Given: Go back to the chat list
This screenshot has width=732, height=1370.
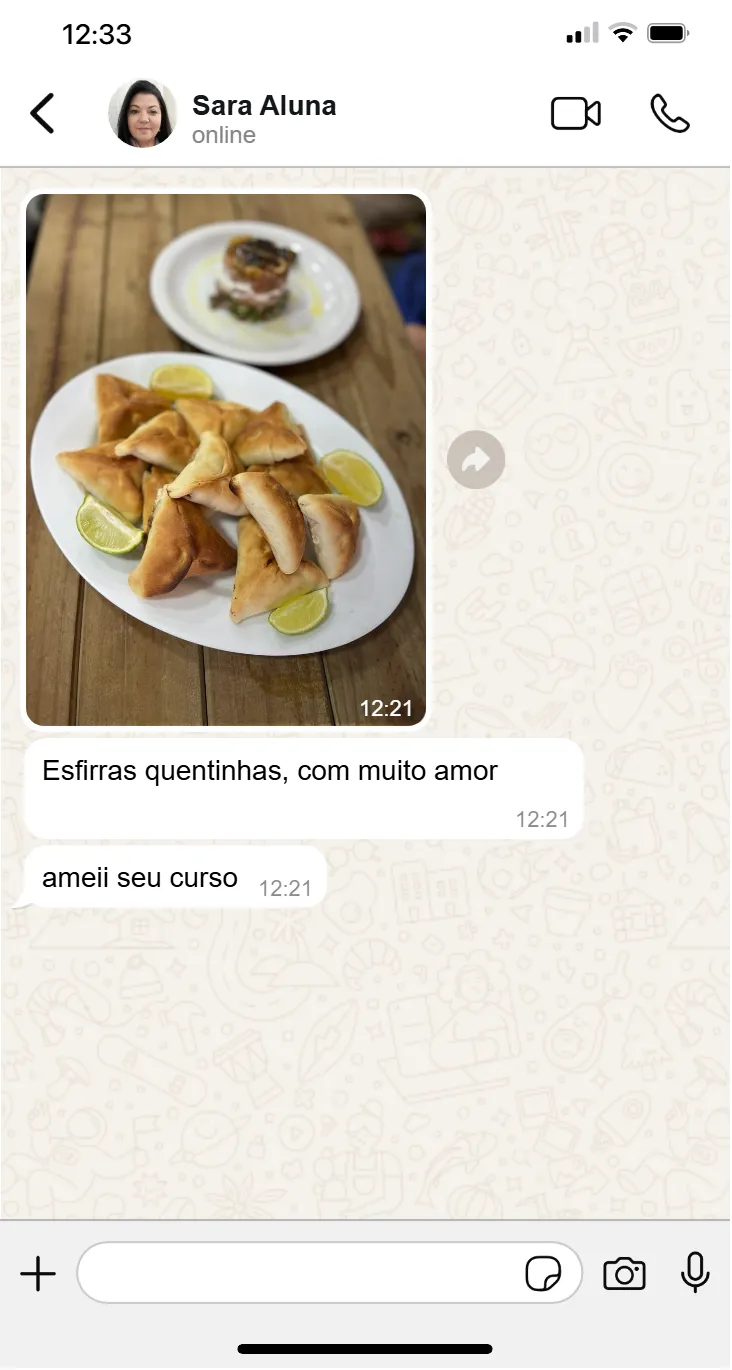Looking at the screenshot, I should (42, 114).
